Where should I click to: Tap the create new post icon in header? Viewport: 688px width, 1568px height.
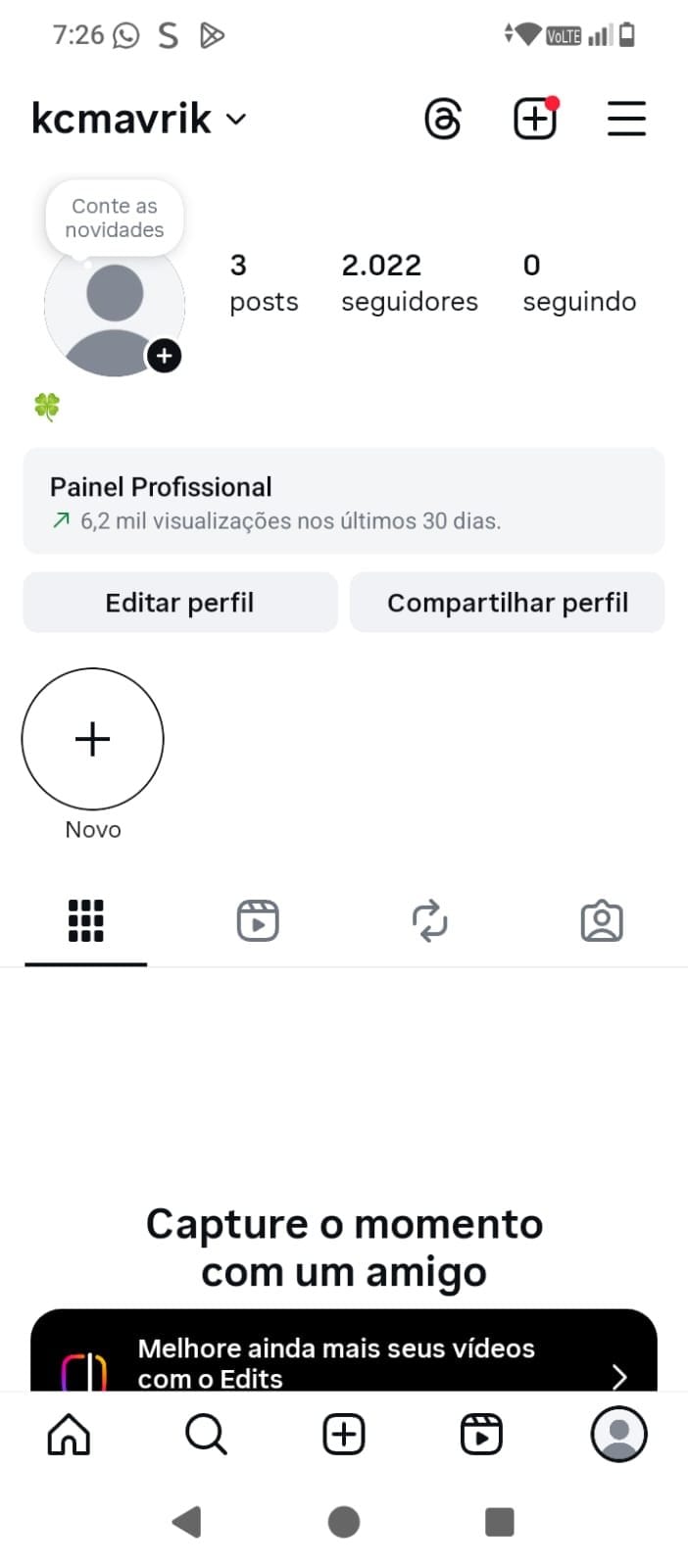(535, 119)
